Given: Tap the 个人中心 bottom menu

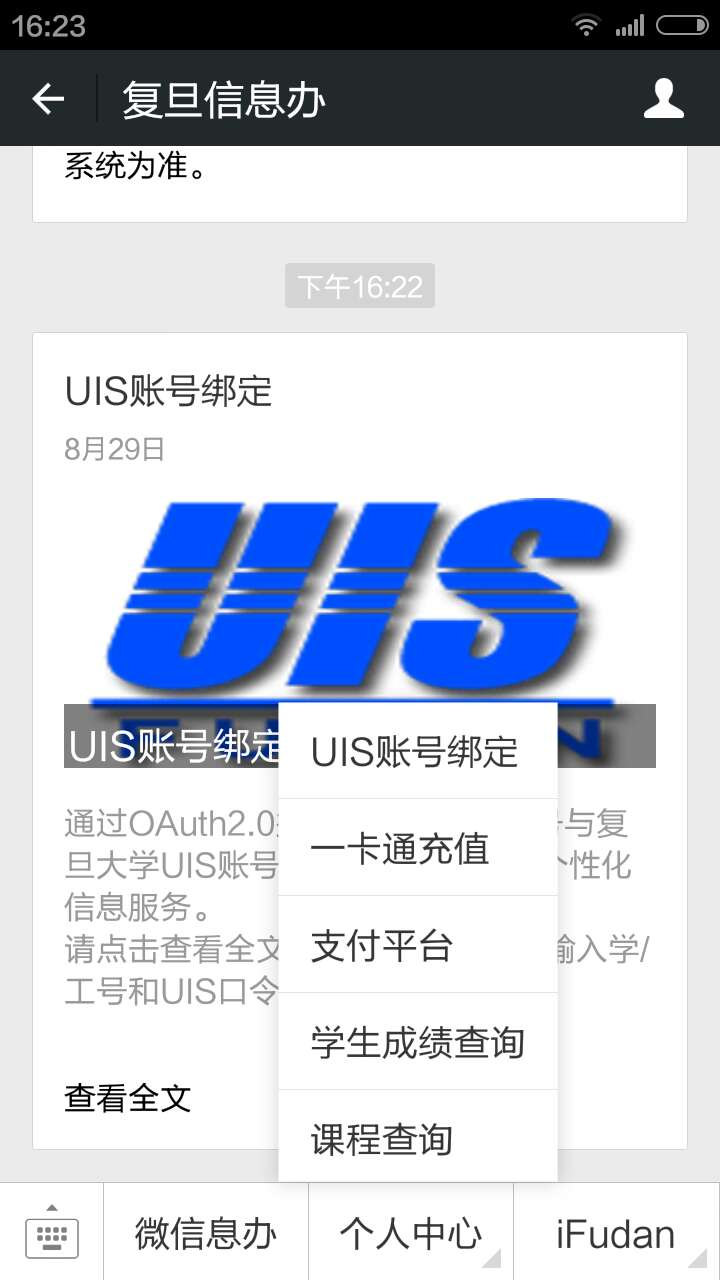Looking at the screenshot, I should [x=411, y=1234].
